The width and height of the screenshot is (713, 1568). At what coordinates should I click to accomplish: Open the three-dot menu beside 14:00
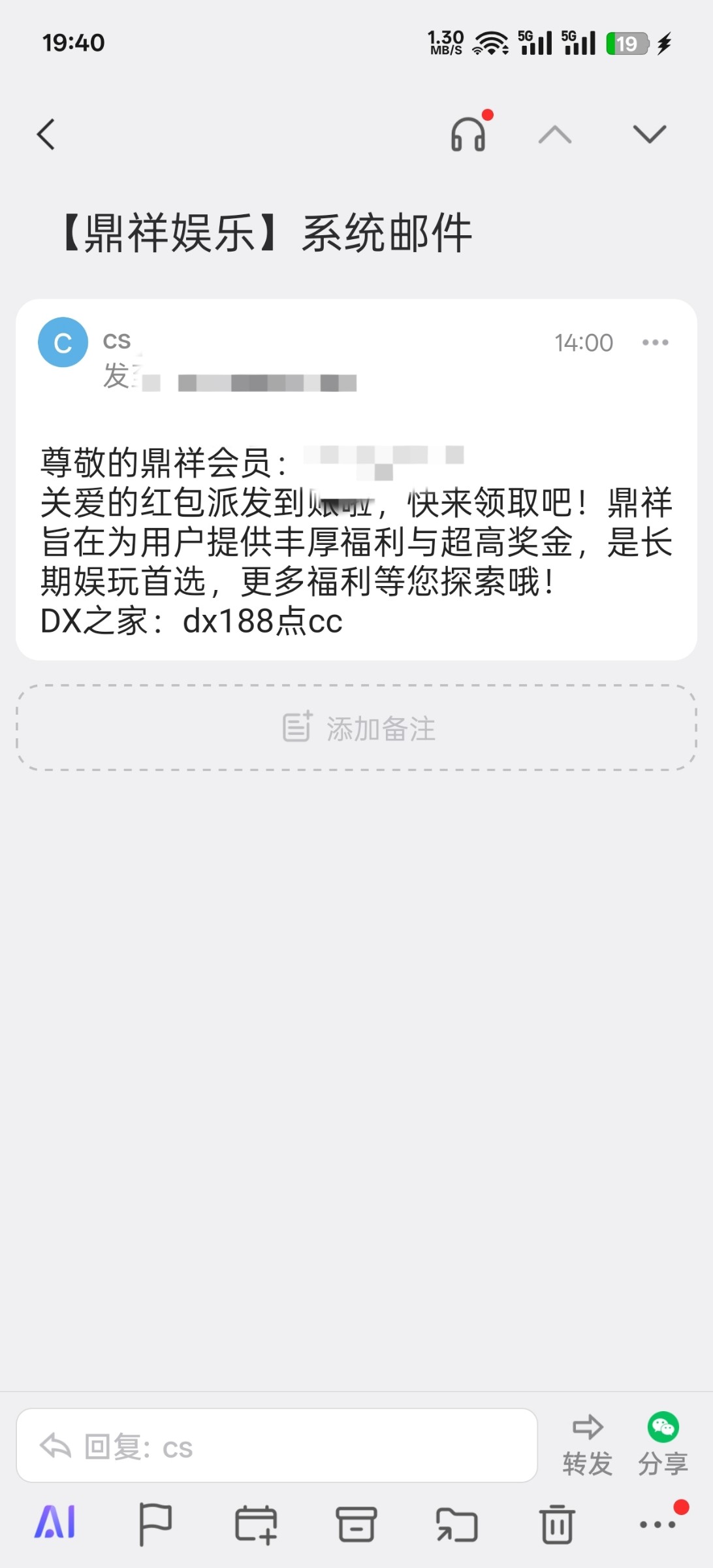(x=655, y=342)
